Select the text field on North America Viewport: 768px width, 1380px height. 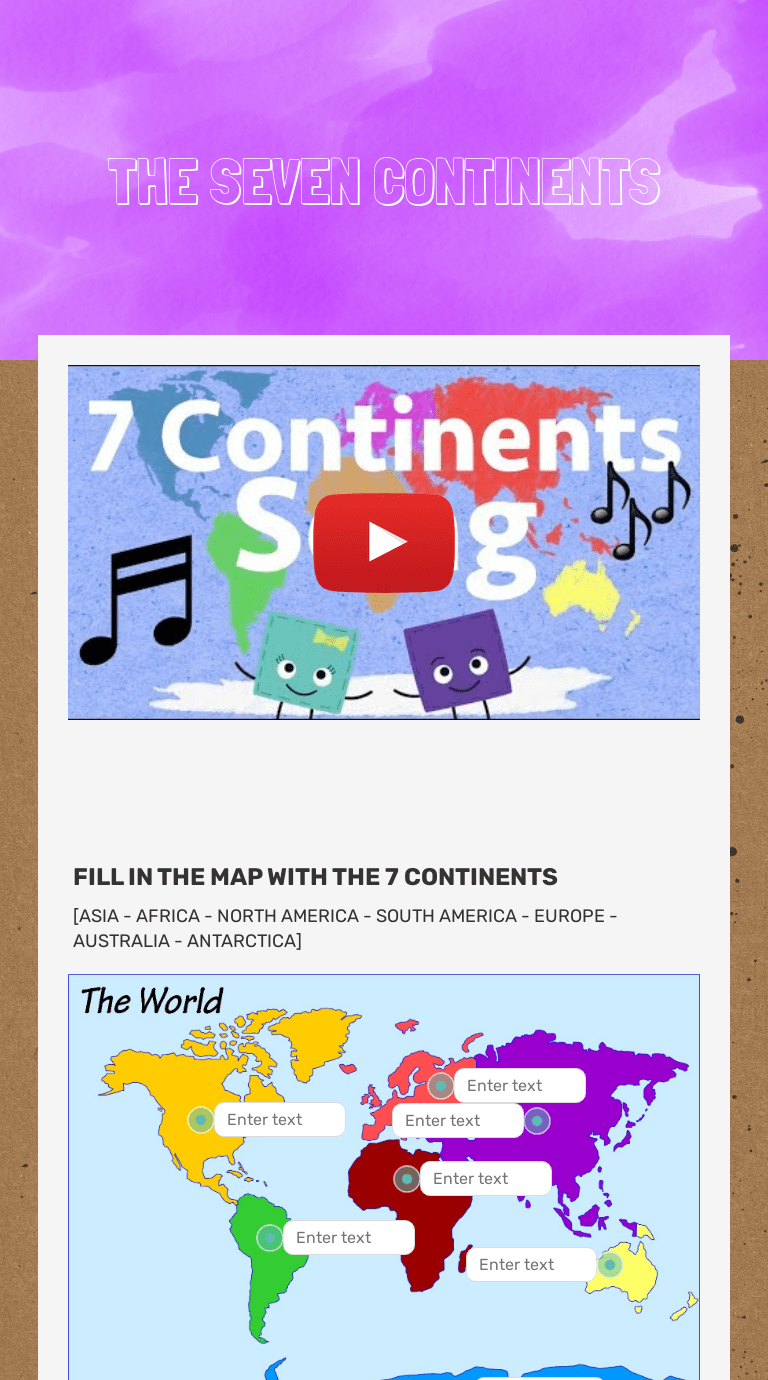(279, 1120)
